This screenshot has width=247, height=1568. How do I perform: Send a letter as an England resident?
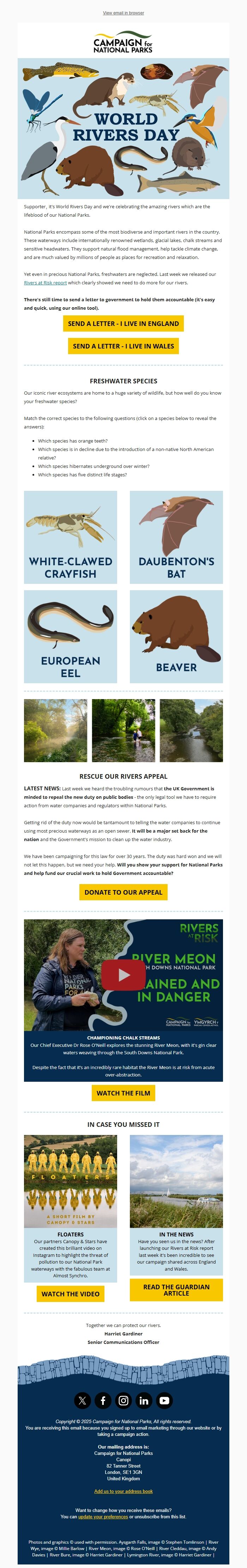tap(123, 324)
